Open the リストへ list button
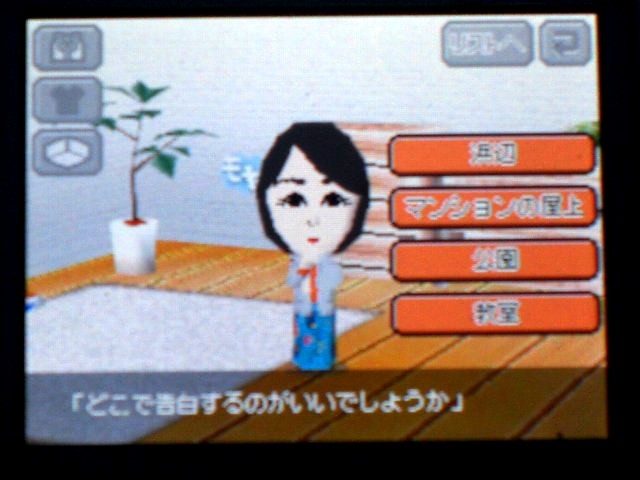Viewport: 640px width, 480px height. click(x=487, y=43)
